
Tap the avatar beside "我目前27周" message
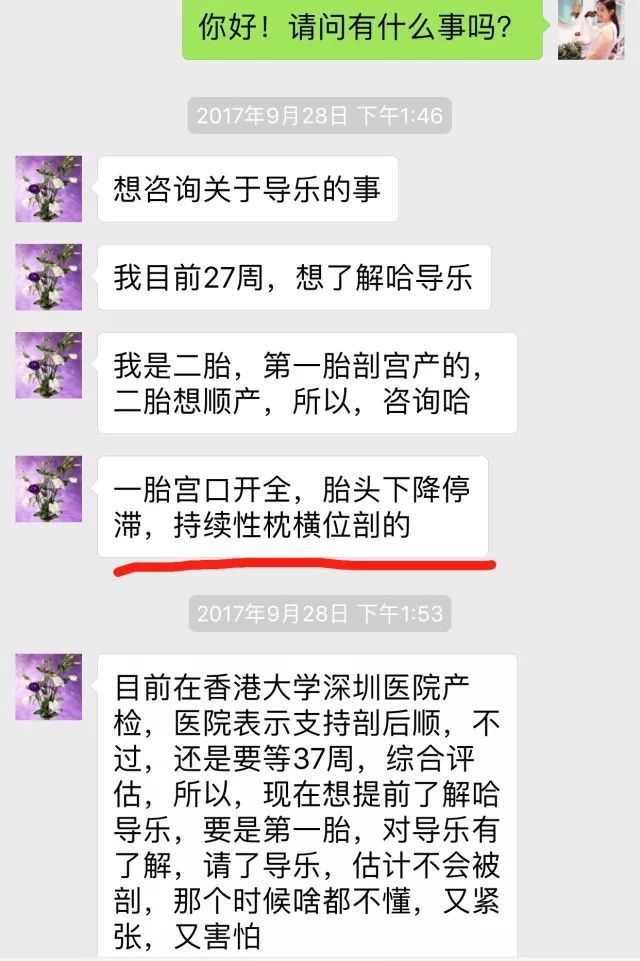(x=48, y=277)
